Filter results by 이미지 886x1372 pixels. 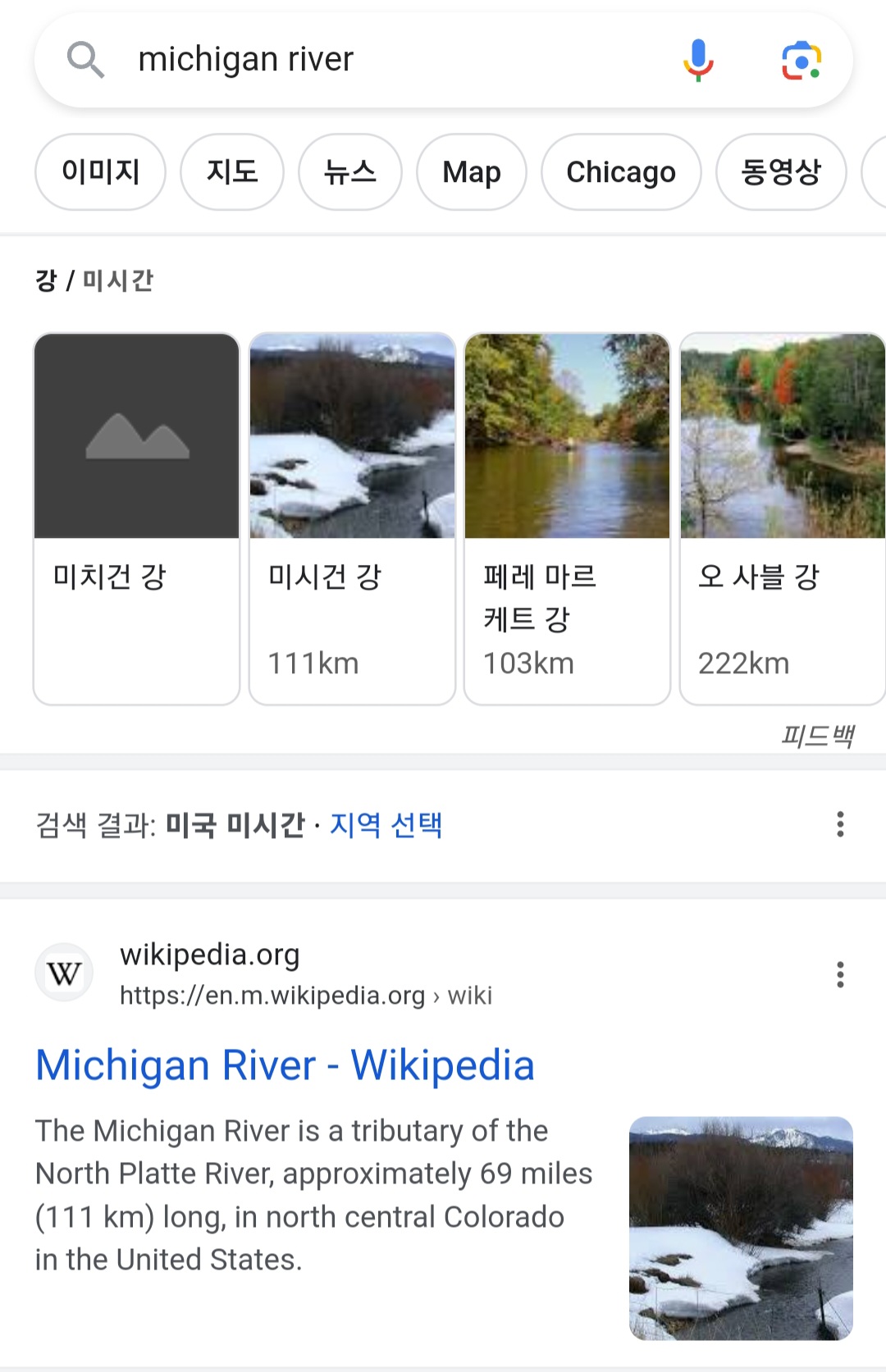tap(100, 172)
